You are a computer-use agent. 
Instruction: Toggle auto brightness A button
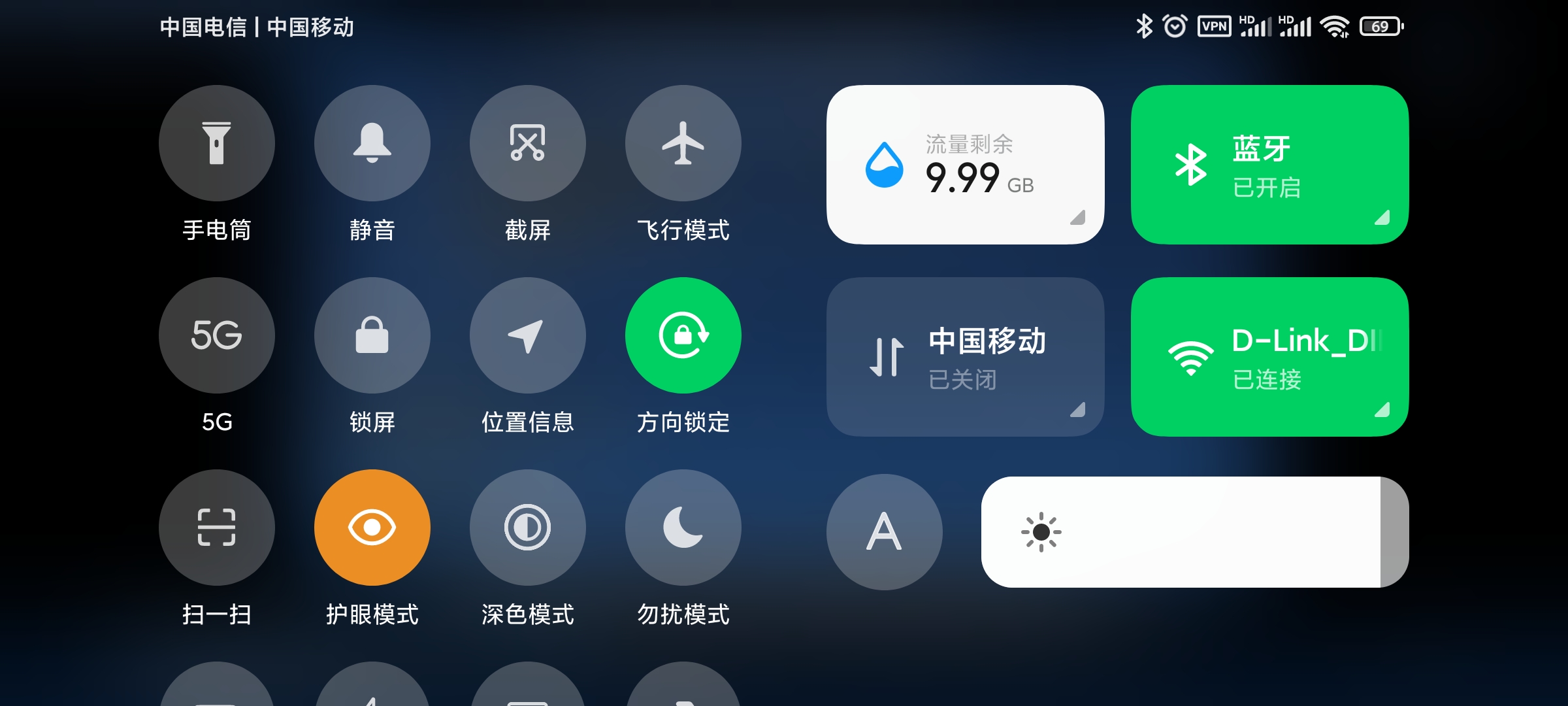tap(884, 531)
